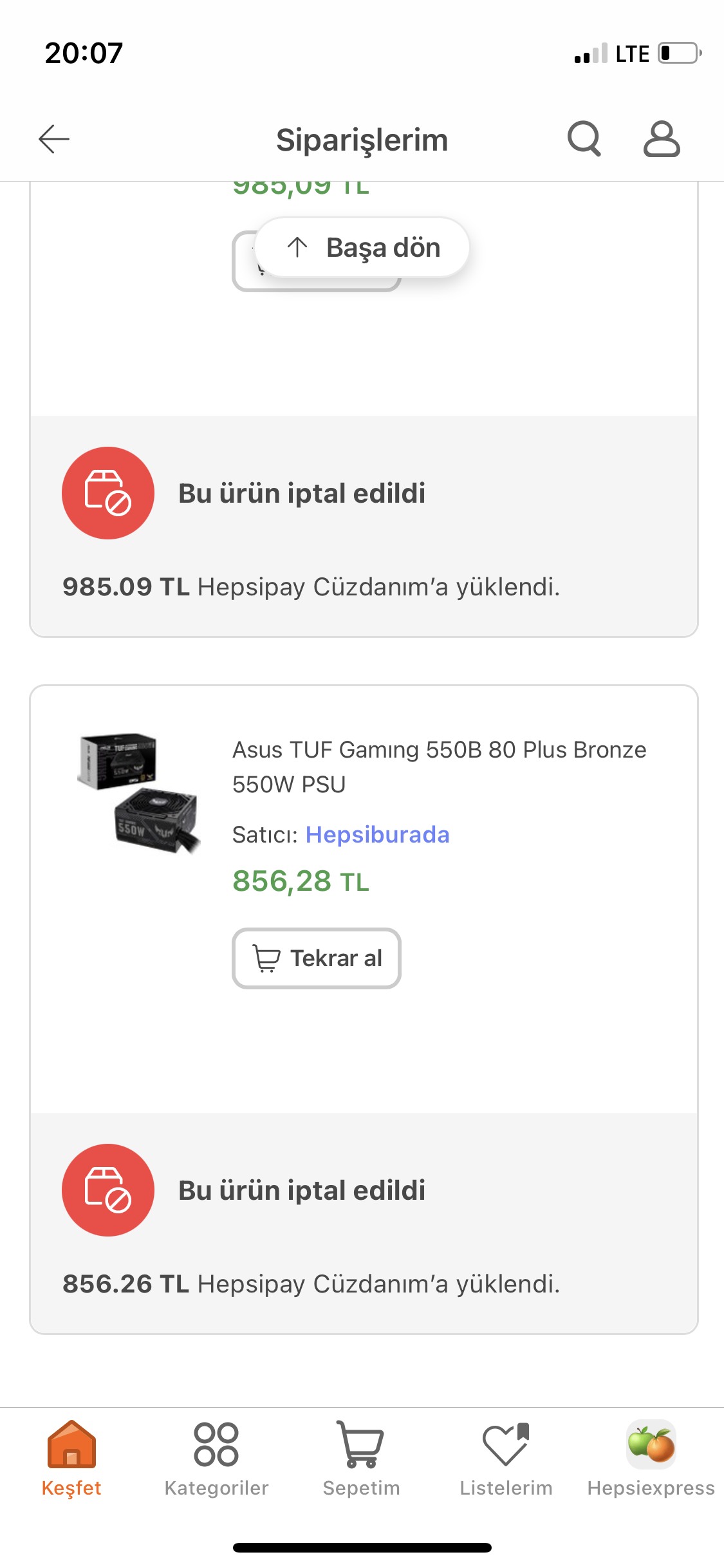Switch to the Keşfet tab
Viewport: 724px width, 1568px height.
click(x=71, y=1458)
